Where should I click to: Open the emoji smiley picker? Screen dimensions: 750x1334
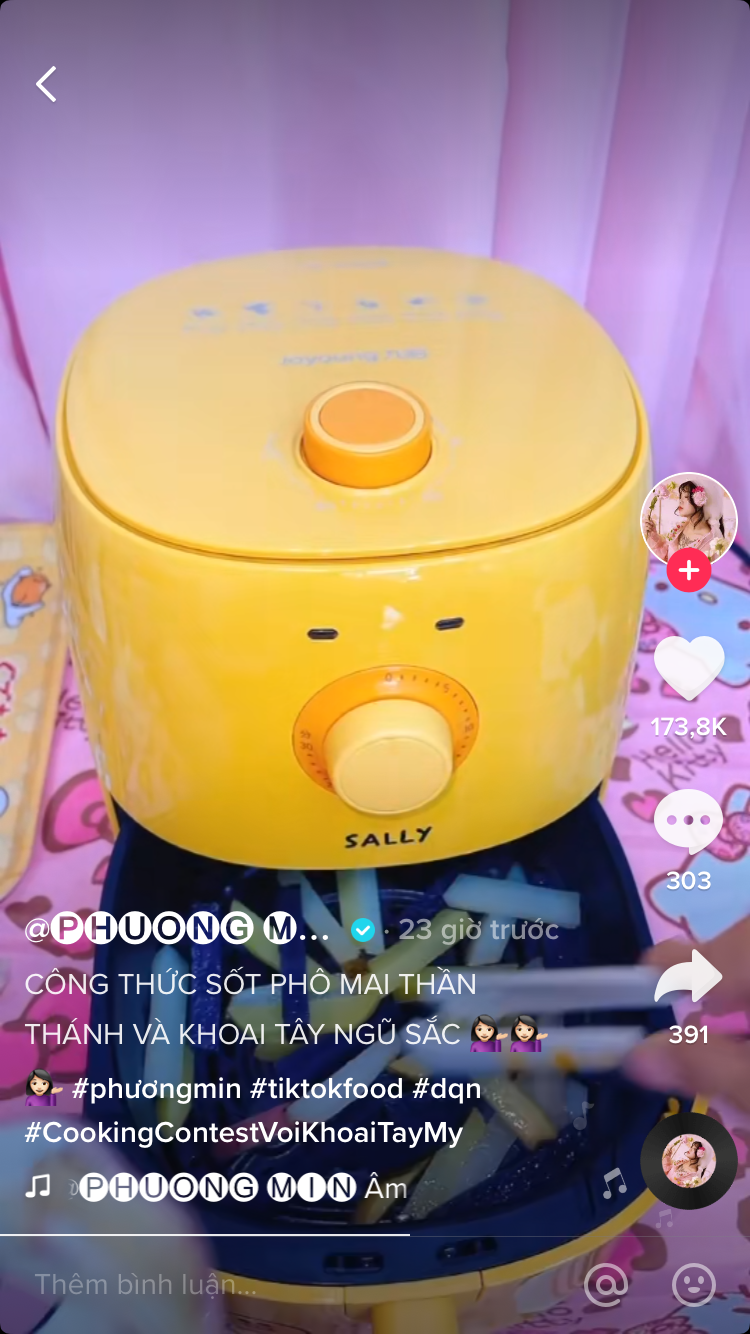point(694,1284)
